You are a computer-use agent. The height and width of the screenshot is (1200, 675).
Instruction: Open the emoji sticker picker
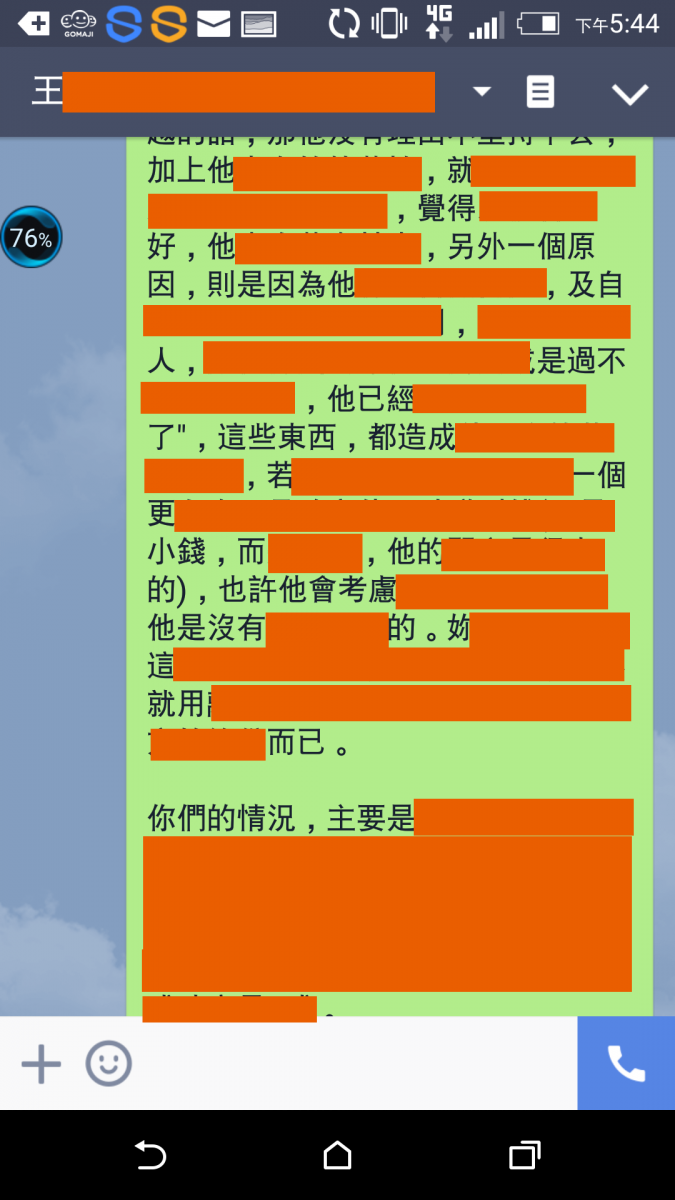(x=108, y=1064)
